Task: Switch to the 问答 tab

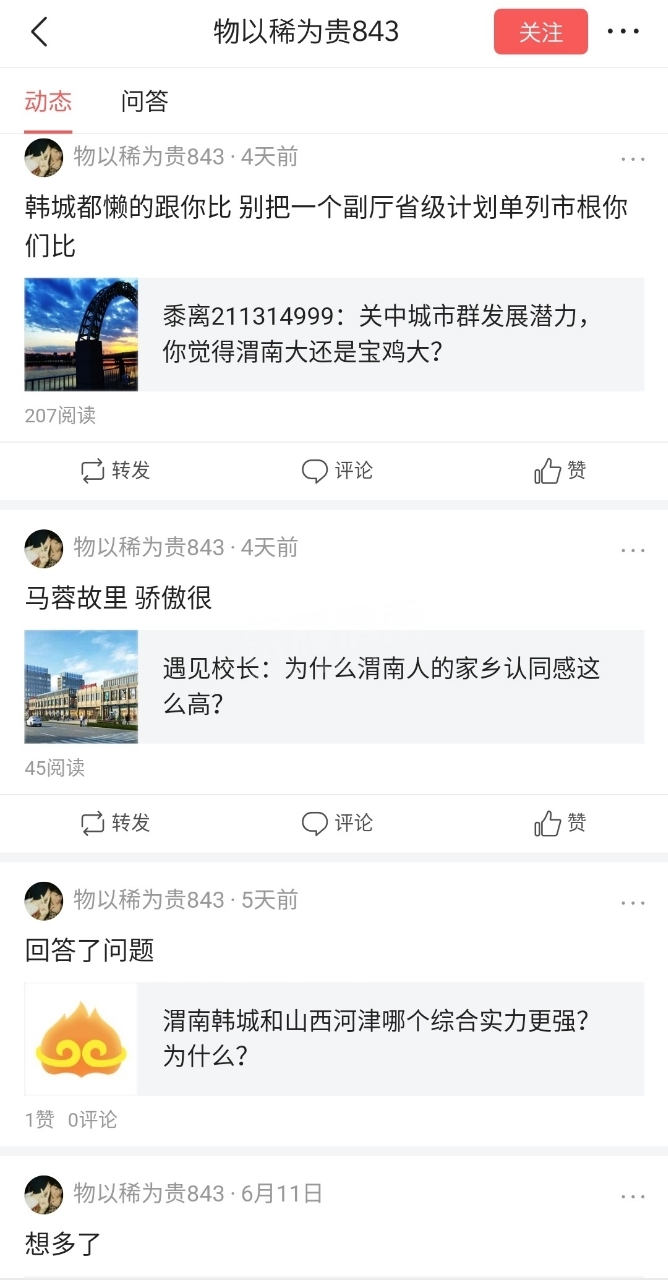Action: [x=145, y=101]
